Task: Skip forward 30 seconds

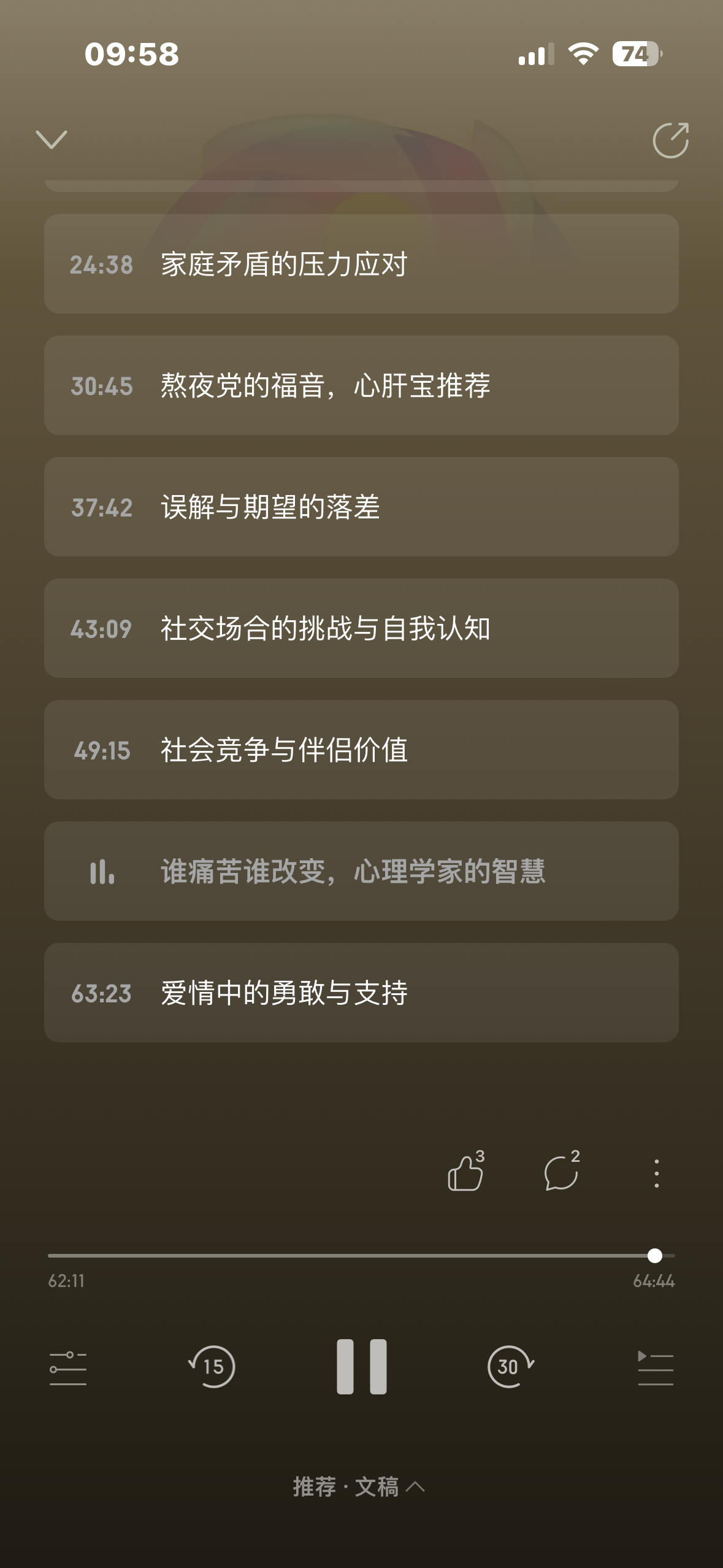Action: [x=510, y=1366]
